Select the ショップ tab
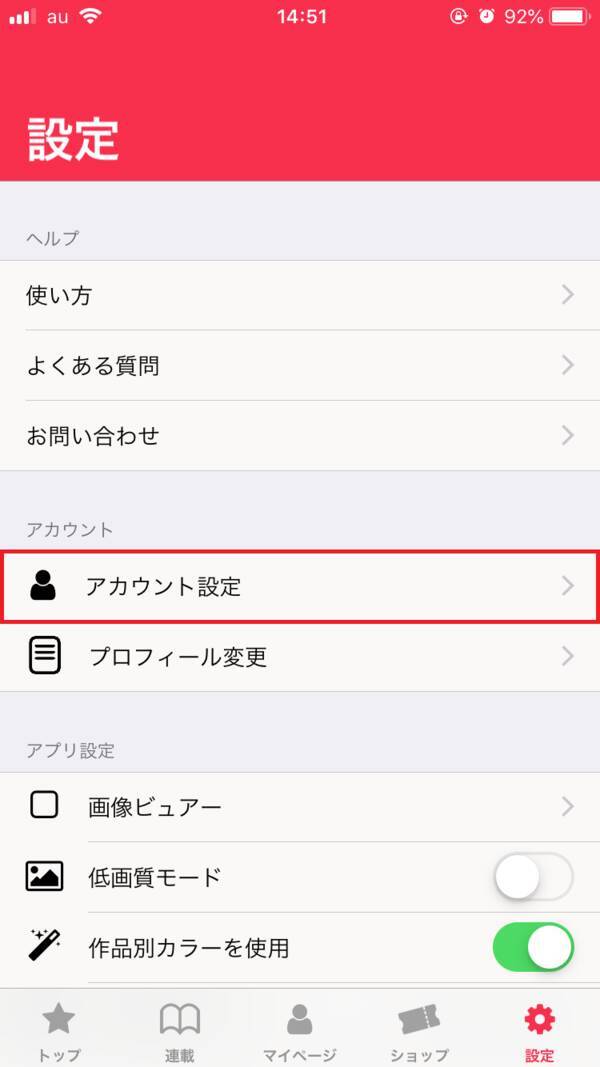Viewport: 600px width, 1067px height. (x=419, y=1032)
